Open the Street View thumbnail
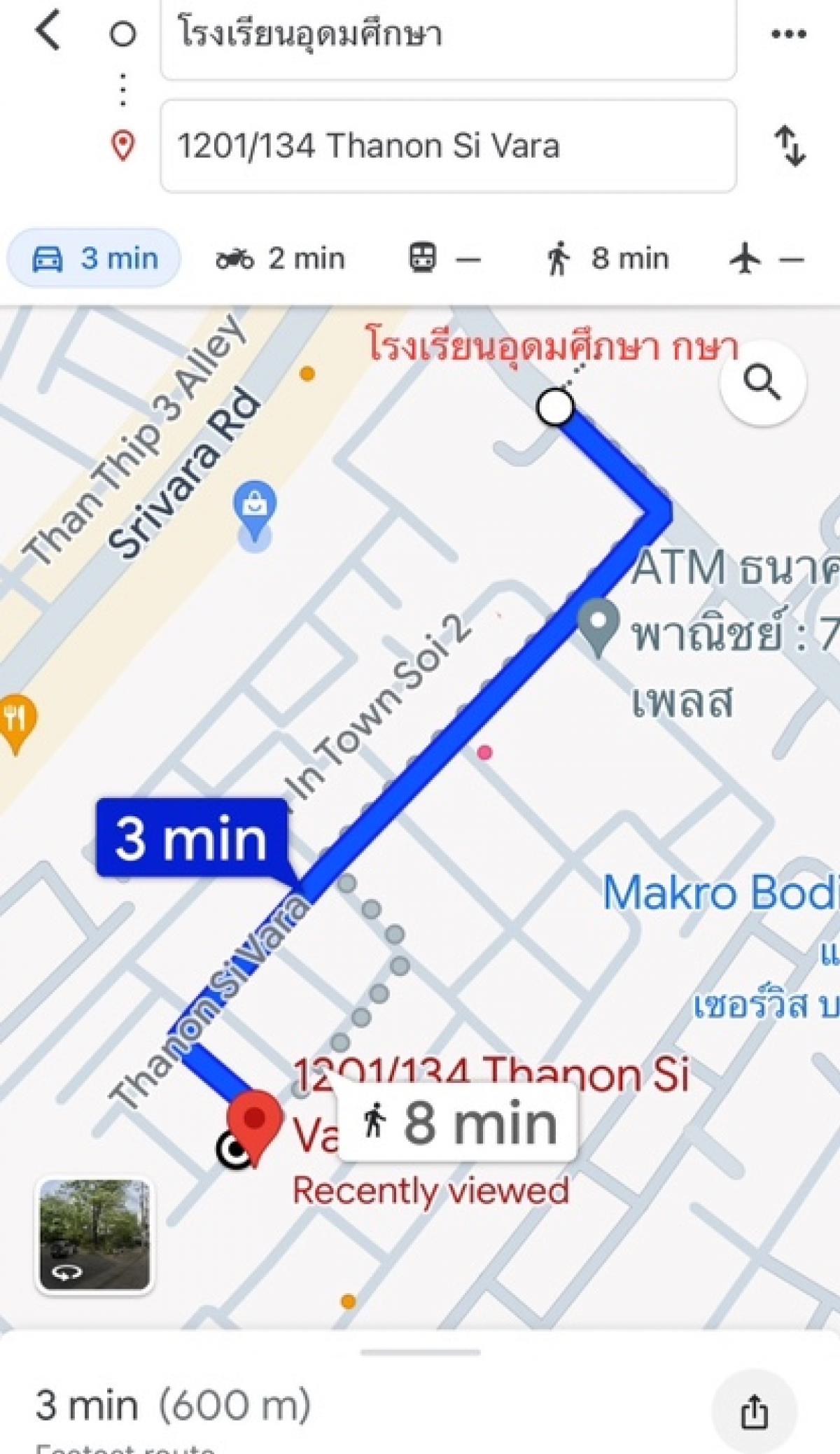 [94, 1235]
